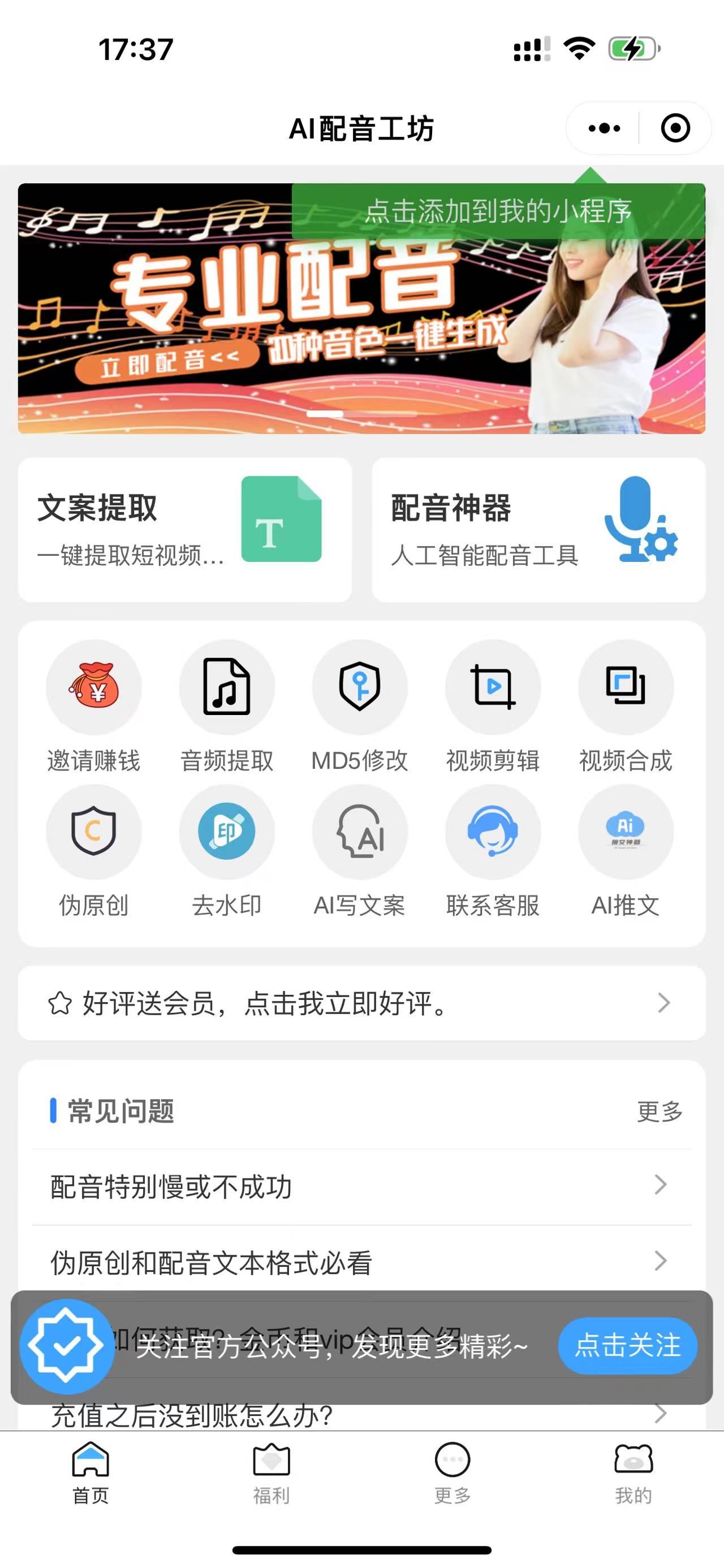Switch to the 福利 tab

(x=271, y=1472)
